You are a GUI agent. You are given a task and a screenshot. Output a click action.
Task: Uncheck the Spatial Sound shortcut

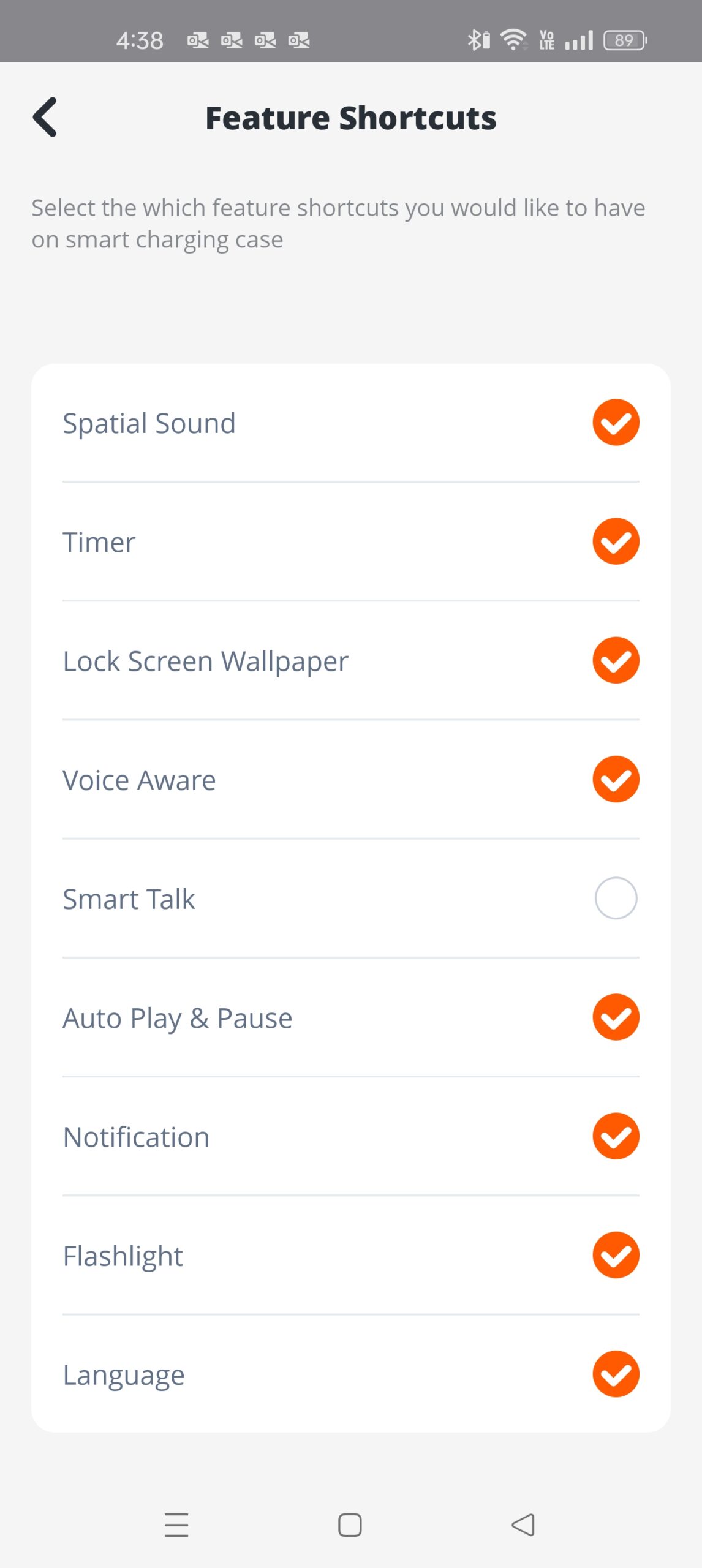point(616,423)
